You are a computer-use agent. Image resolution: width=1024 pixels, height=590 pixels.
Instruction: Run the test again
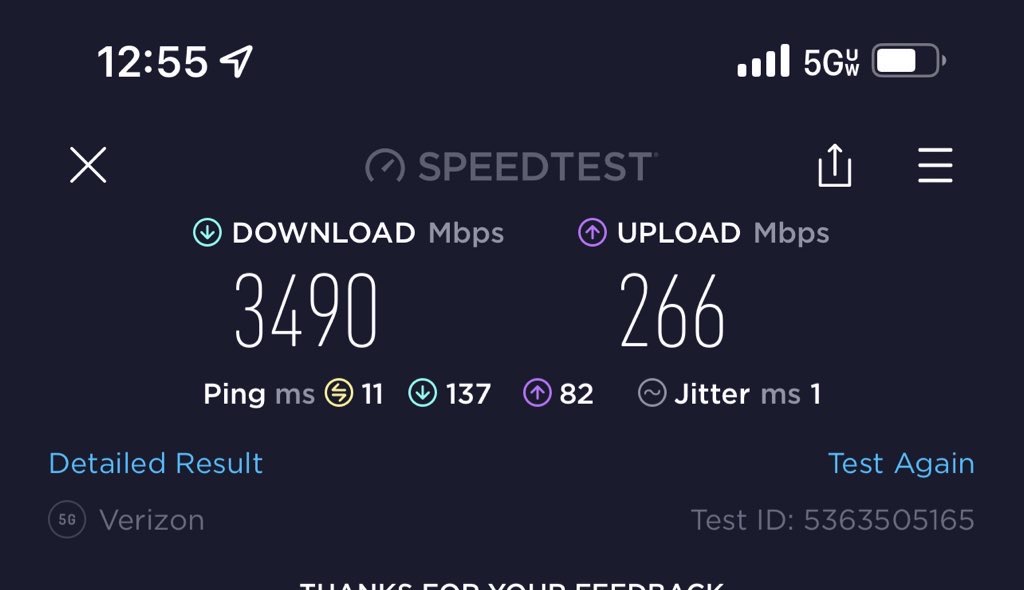pyautogui.click(x=900, y=463)
